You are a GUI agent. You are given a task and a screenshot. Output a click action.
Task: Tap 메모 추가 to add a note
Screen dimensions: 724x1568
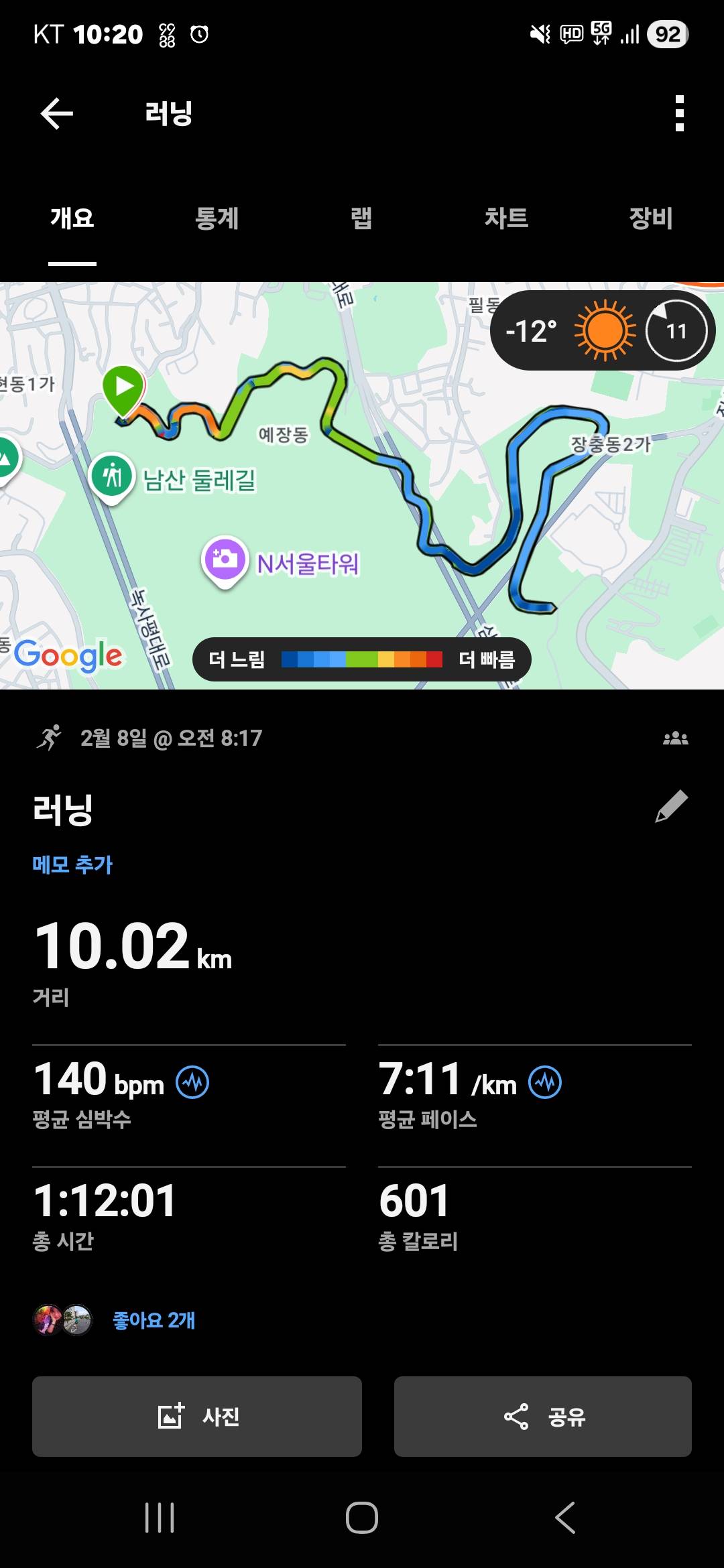pos(72,864)
